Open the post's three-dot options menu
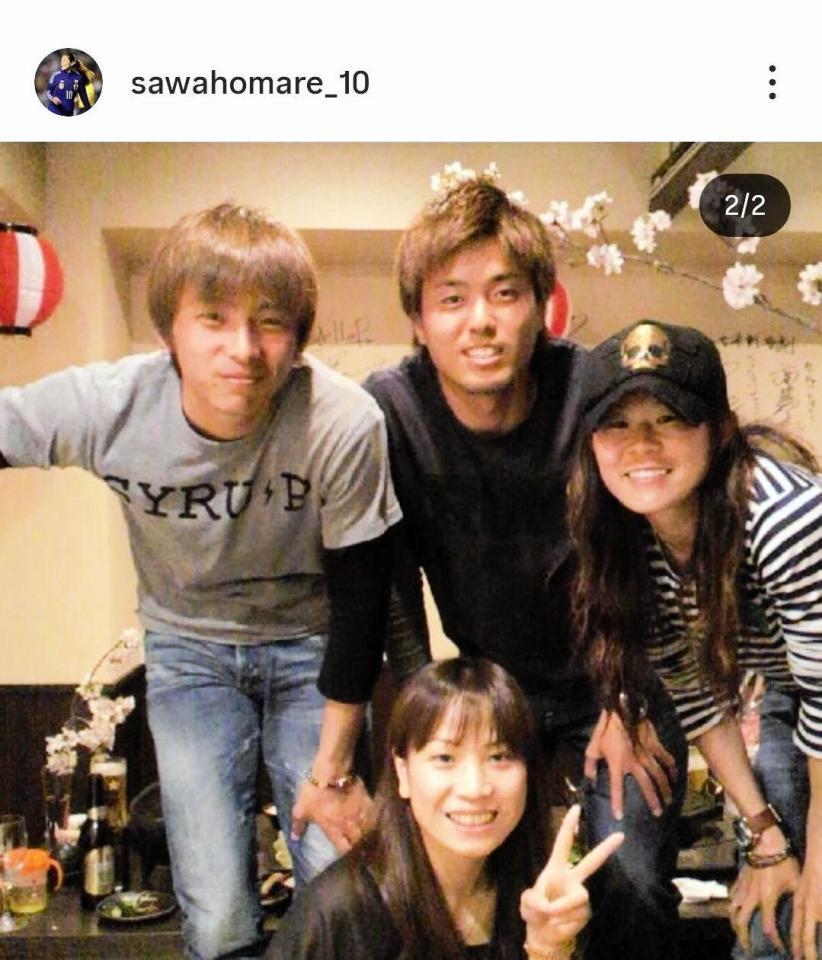 772,82
